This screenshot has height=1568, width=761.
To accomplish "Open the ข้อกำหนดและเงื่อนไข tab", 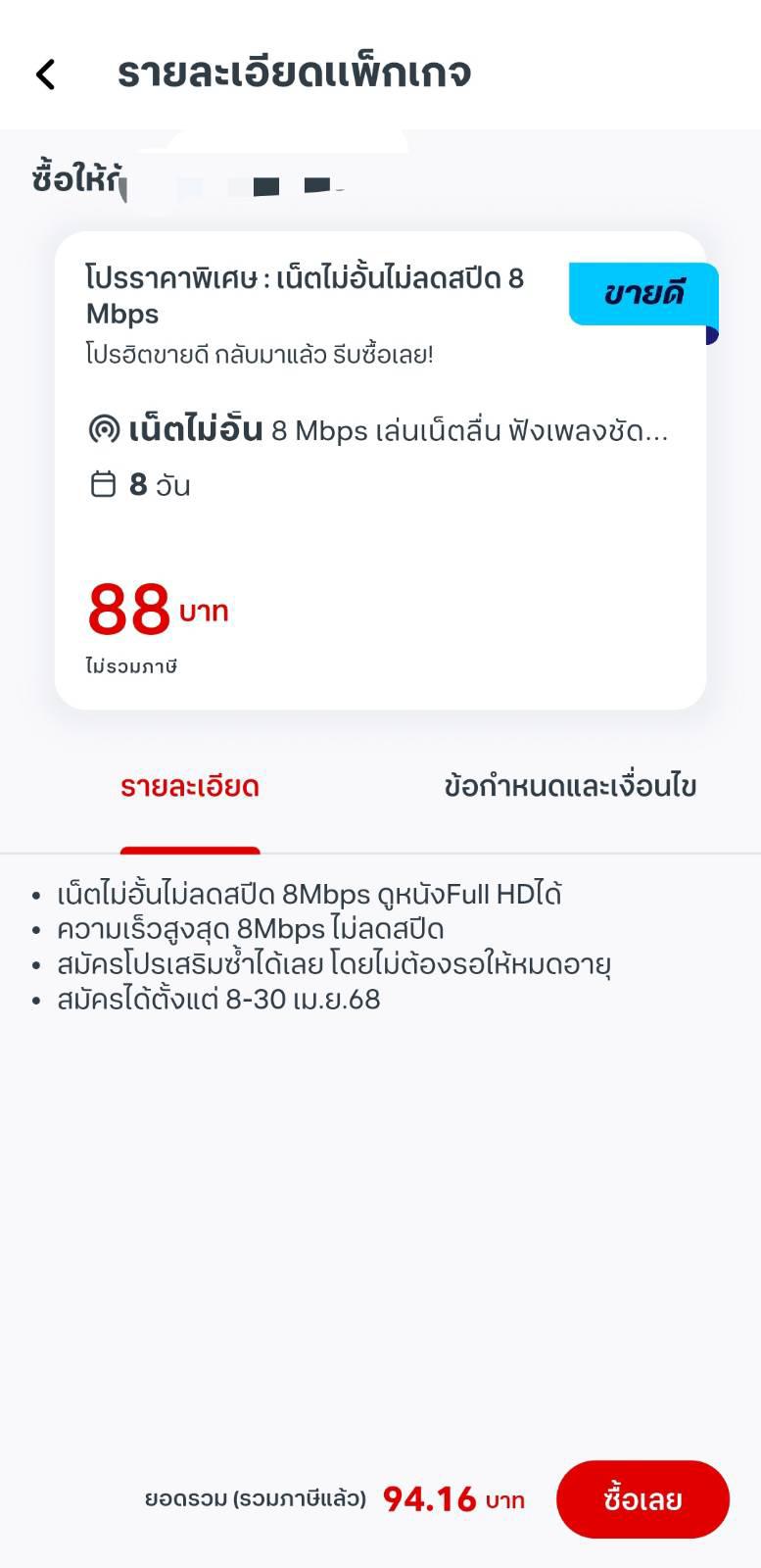I will pos(569,787).
